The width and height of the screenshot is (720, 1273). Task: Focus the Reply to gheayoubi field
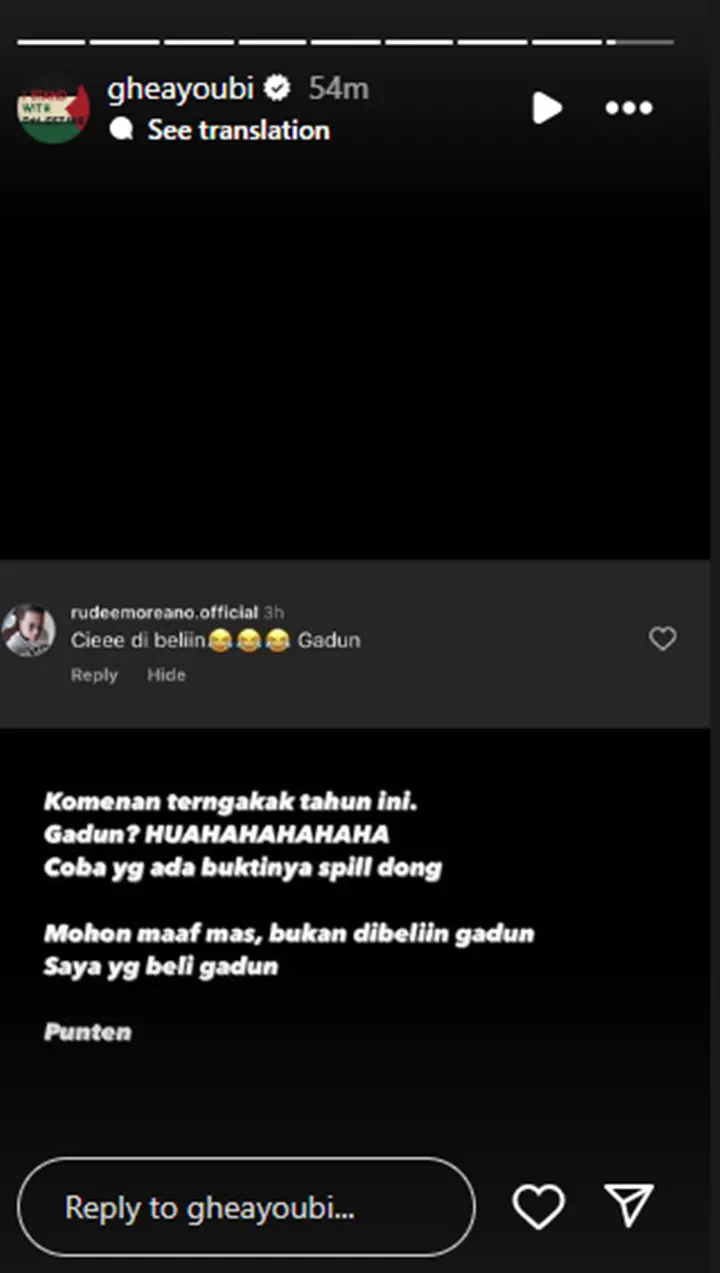click(246, 1207)
